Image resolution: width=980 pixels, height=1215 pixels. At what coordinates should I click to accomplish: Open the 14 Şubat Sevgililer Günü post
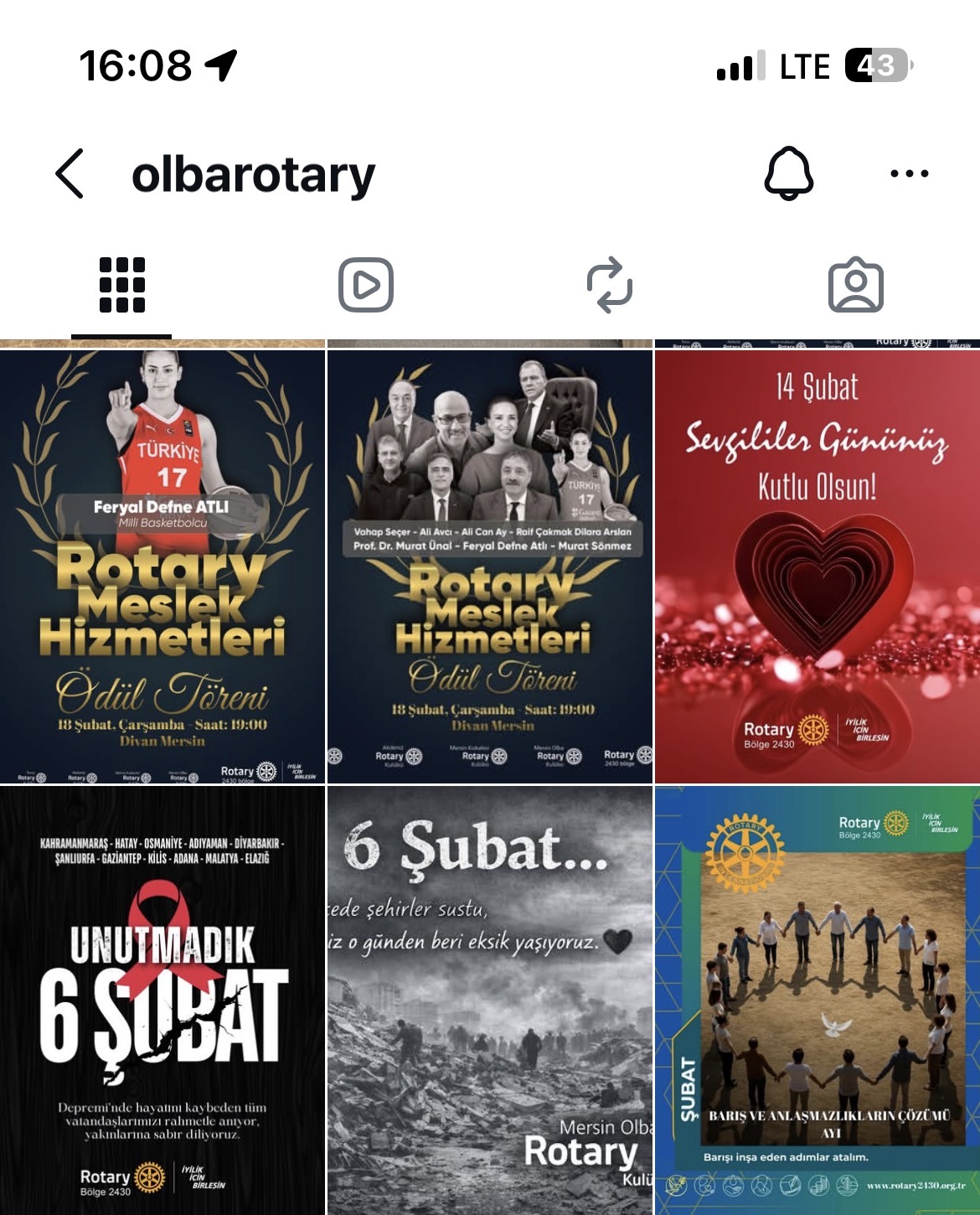pos(818,566)
